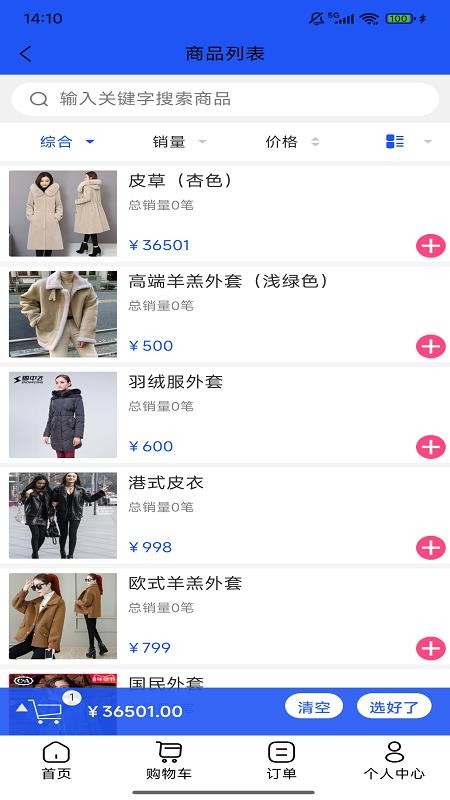Switch the list layout view icon
Image resolution: width=450 pixels, height=800 pixels.
[395, 141]
